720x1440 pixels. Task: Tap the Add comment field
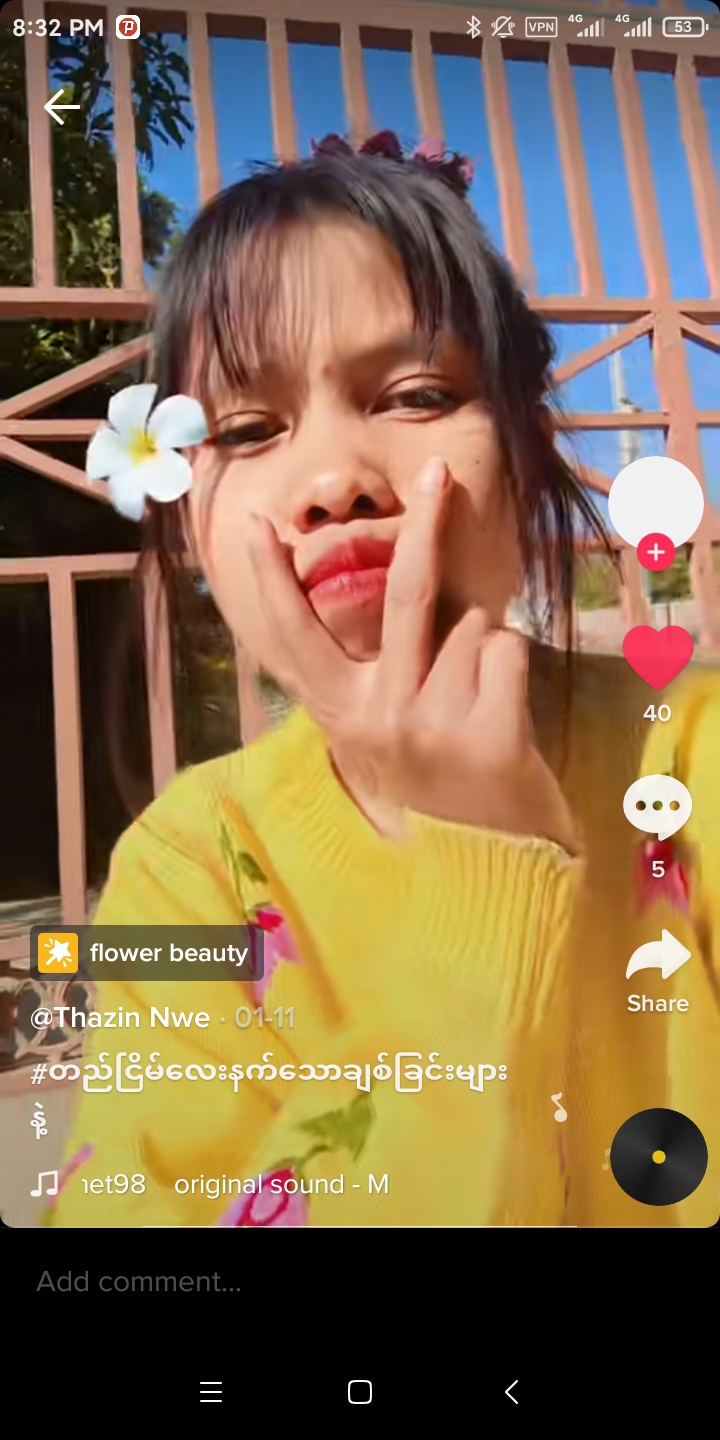tap(300, 1282)
